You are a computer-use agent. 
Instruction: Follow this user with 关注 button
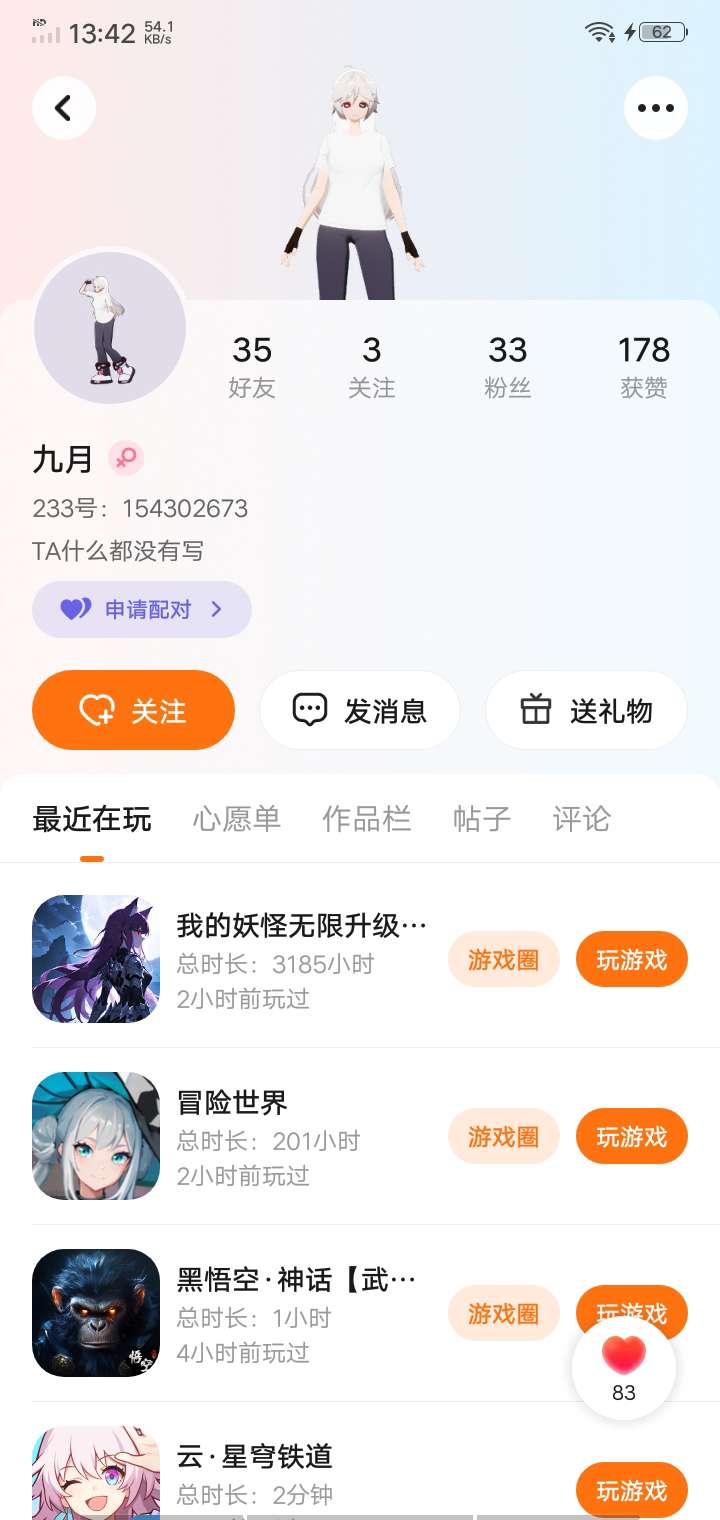(134, 710)
